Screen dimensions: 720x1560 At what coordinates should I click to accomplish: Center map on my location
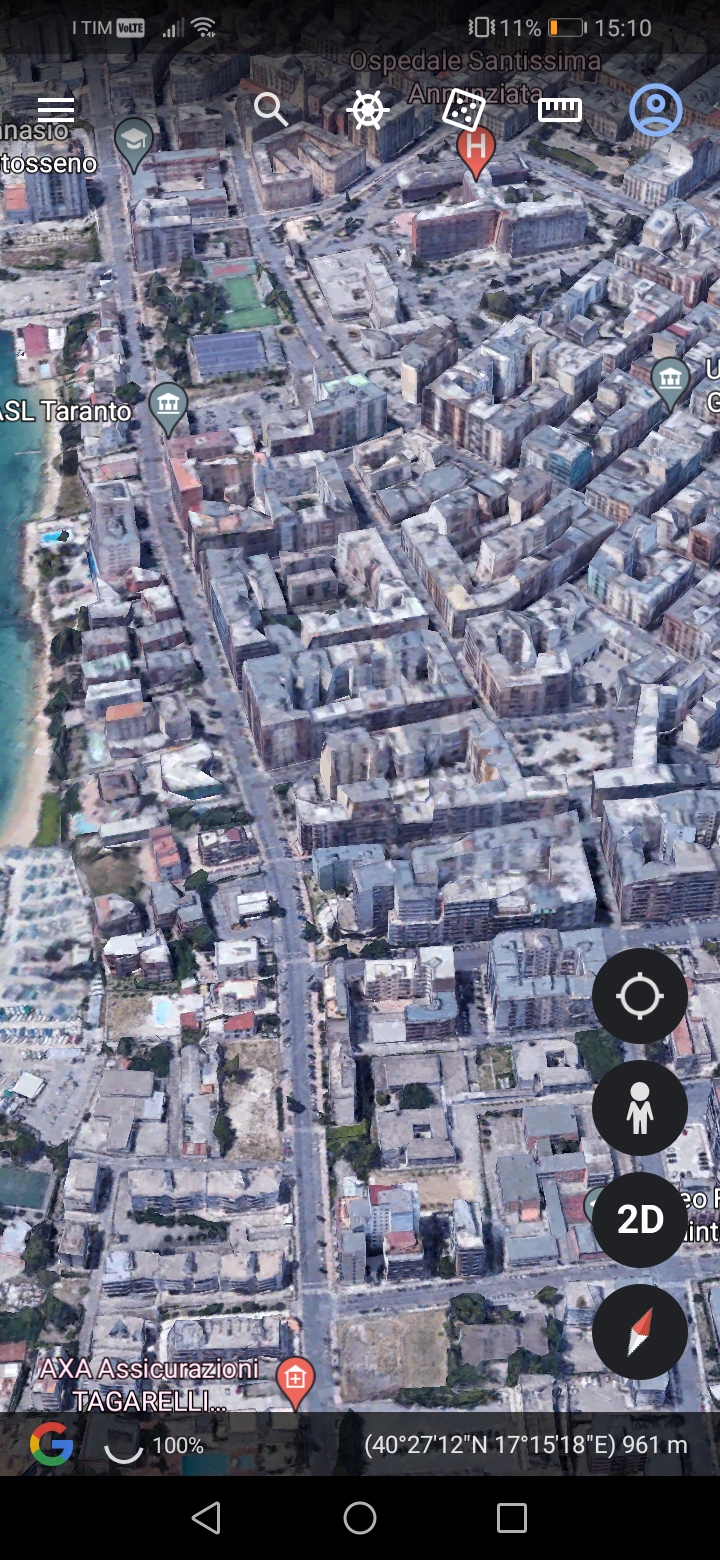click(x=640, y=996)
